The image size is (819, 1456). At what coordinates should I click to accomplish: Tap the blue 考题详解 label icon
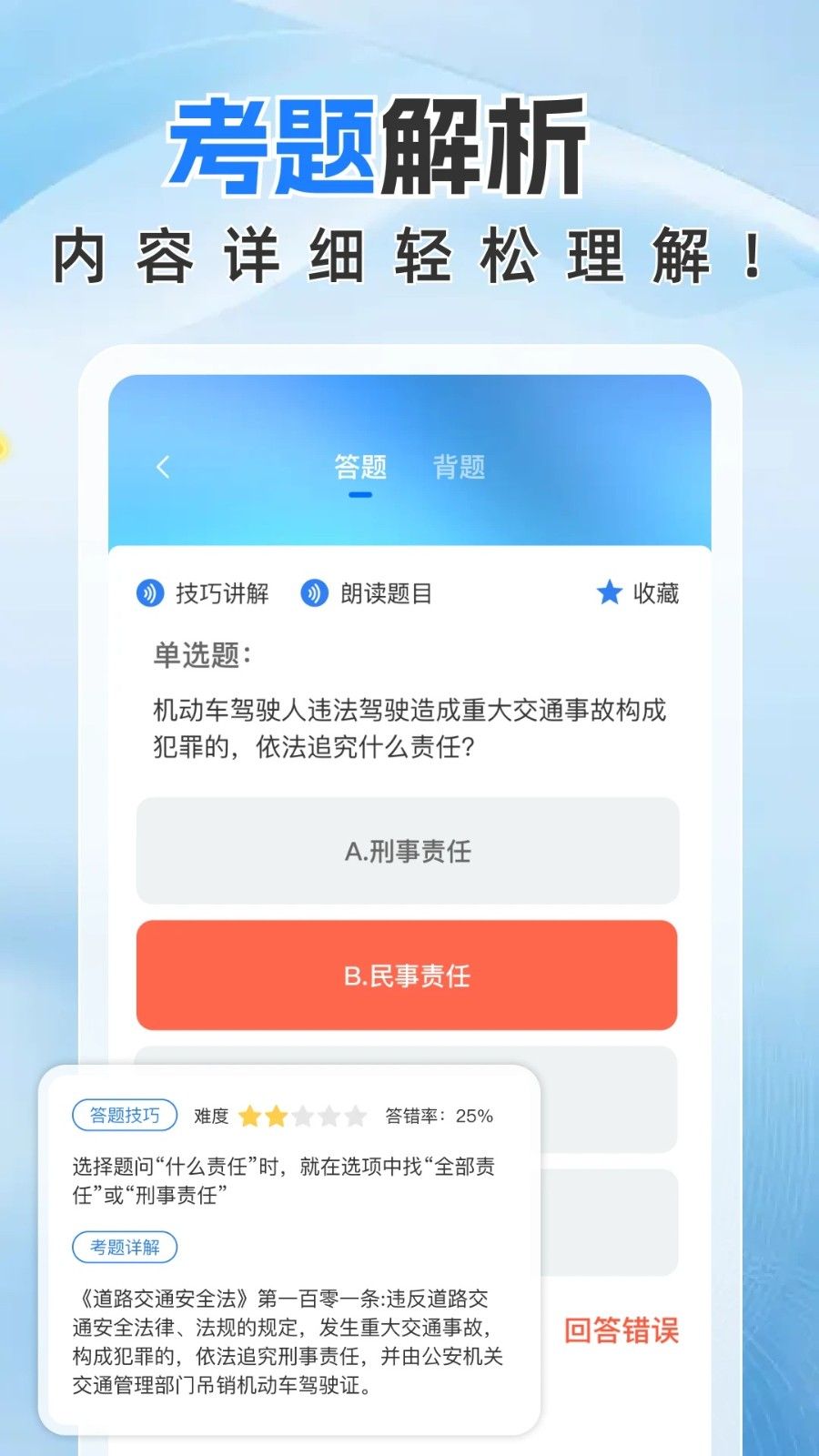pos(123,1249)
